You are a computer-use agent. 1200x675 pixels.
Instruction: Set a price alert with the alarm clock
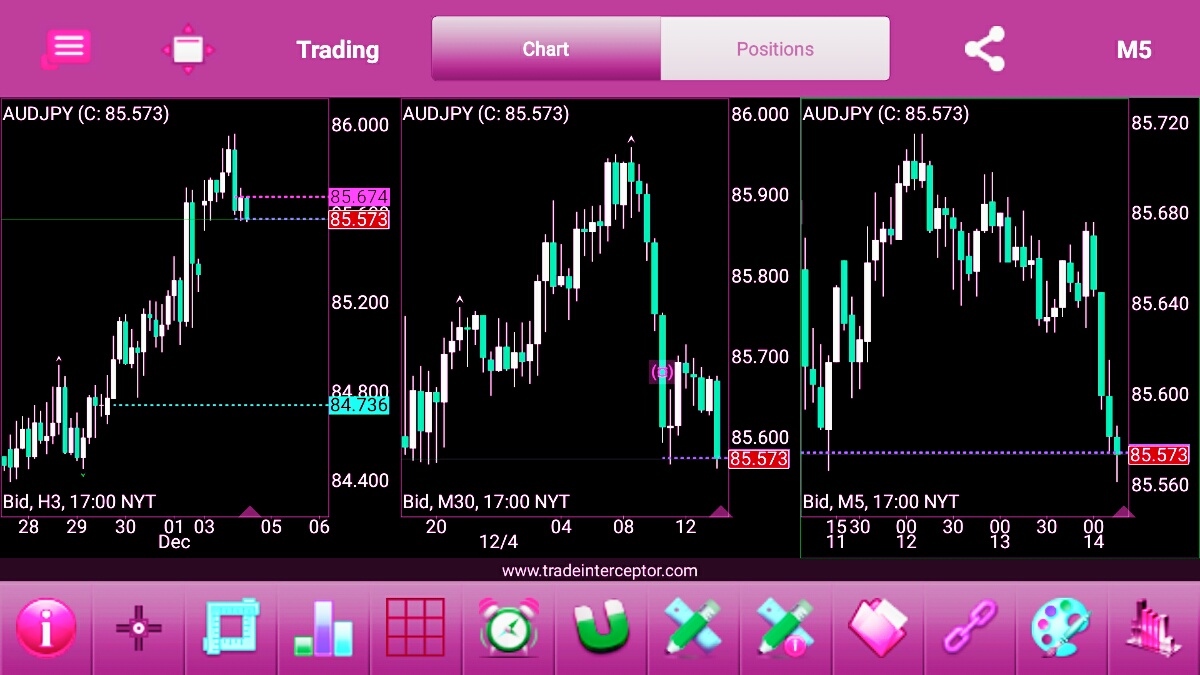pyautogui.click(x=508, y=628)
